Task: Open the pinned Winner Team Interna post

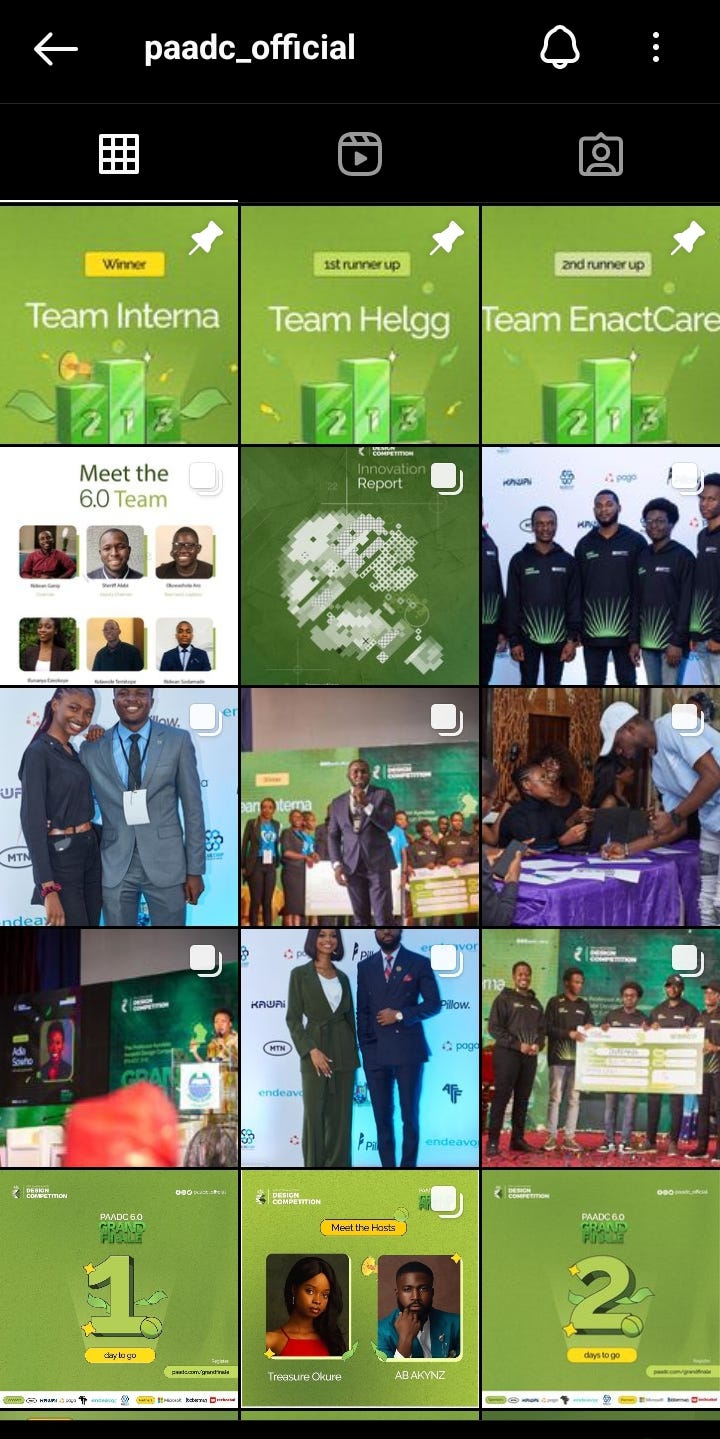Action: point(119,325)
